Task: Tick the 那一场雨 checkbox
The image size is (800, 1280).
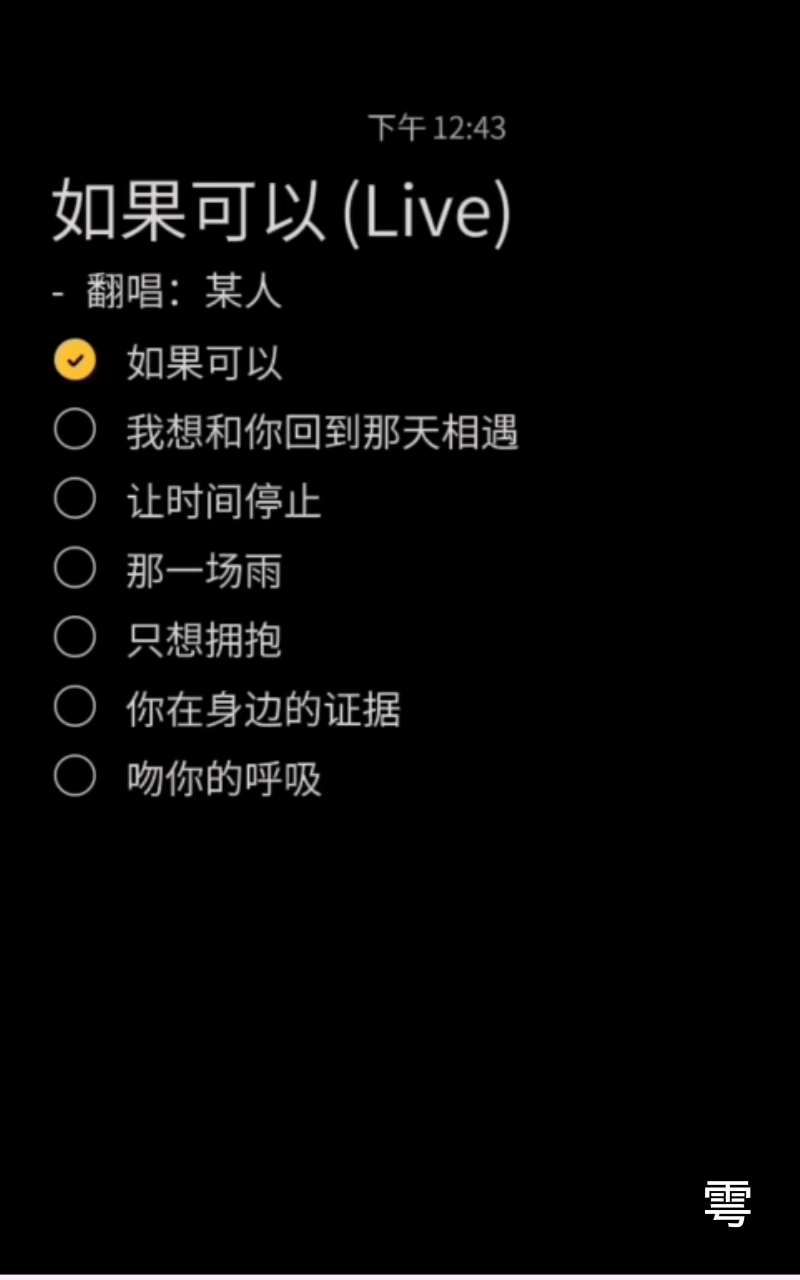Action: coord(75,568)
